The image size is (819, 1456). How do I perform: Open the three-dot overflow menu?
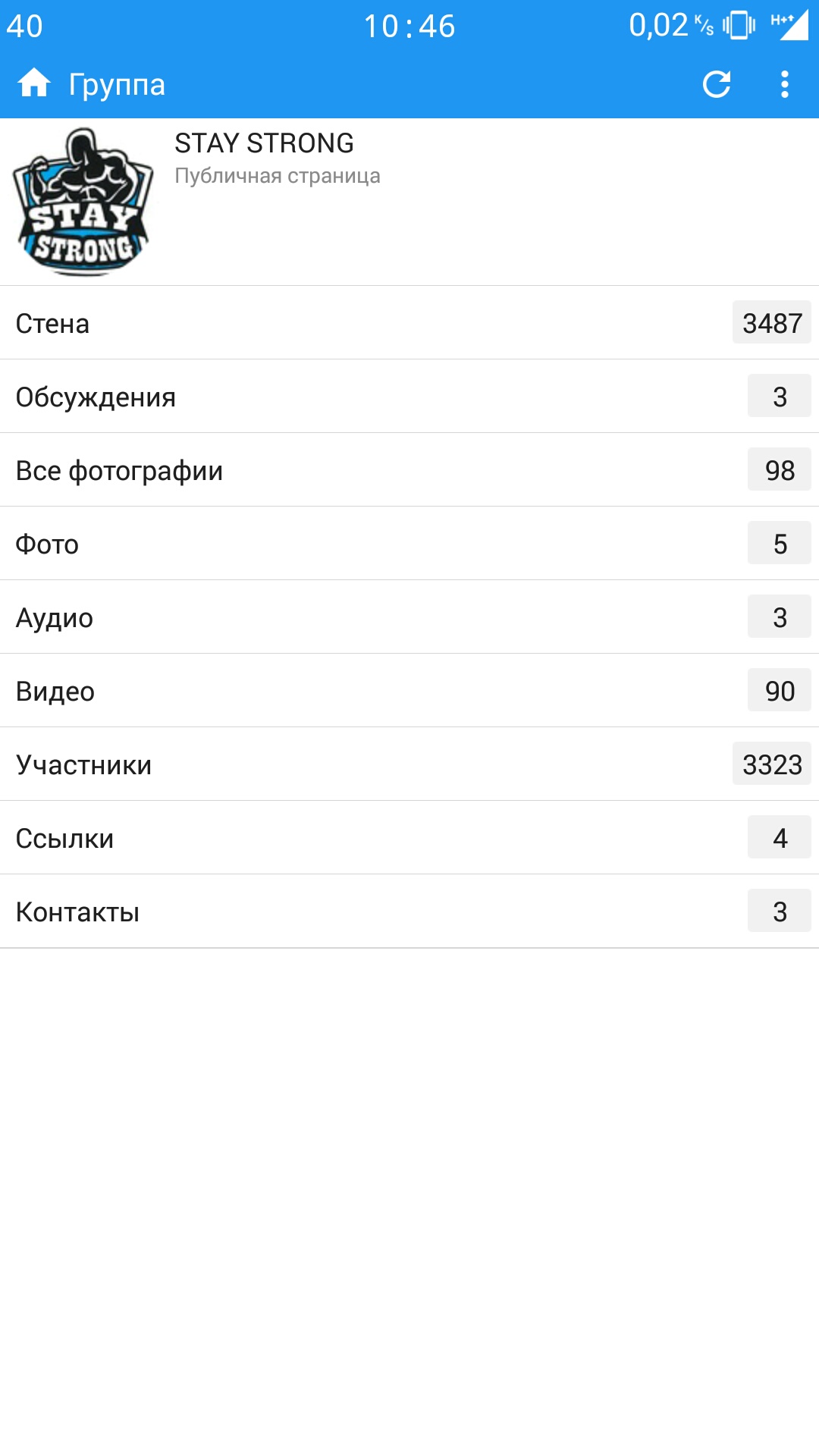[x=786, y=84]
